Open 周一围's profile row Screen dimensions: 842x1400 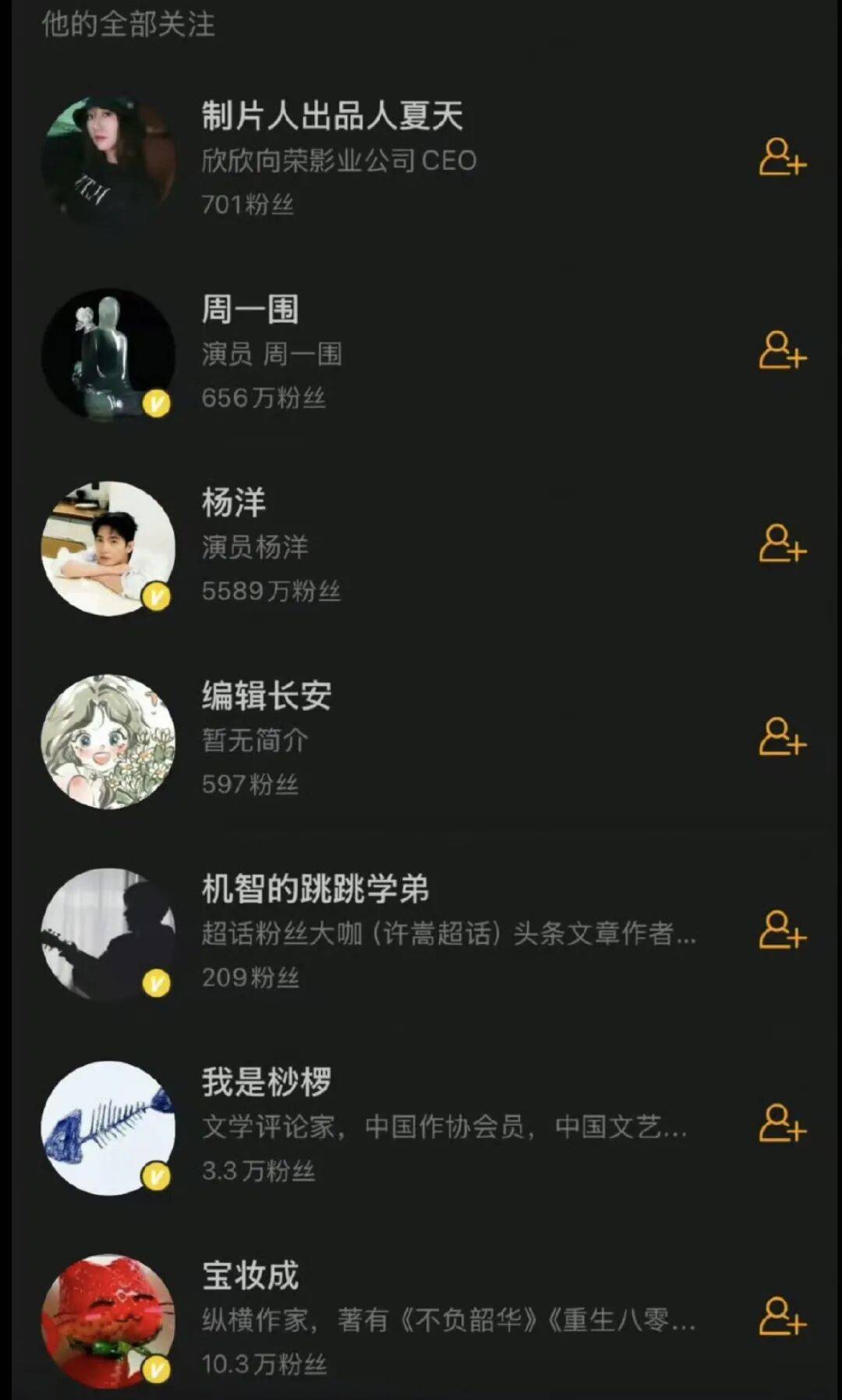(249, 310)
